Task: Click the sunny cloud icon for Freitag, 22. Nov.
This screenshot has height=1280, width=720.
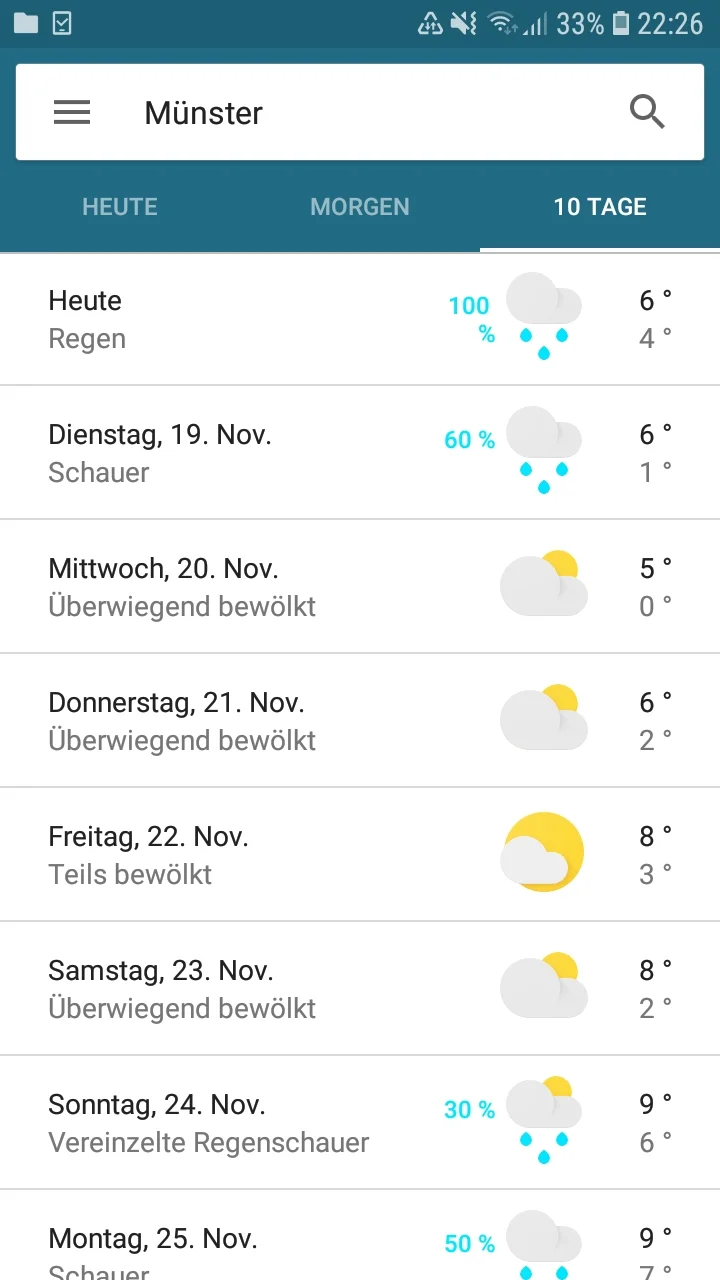Action: [x=544, y=852]
